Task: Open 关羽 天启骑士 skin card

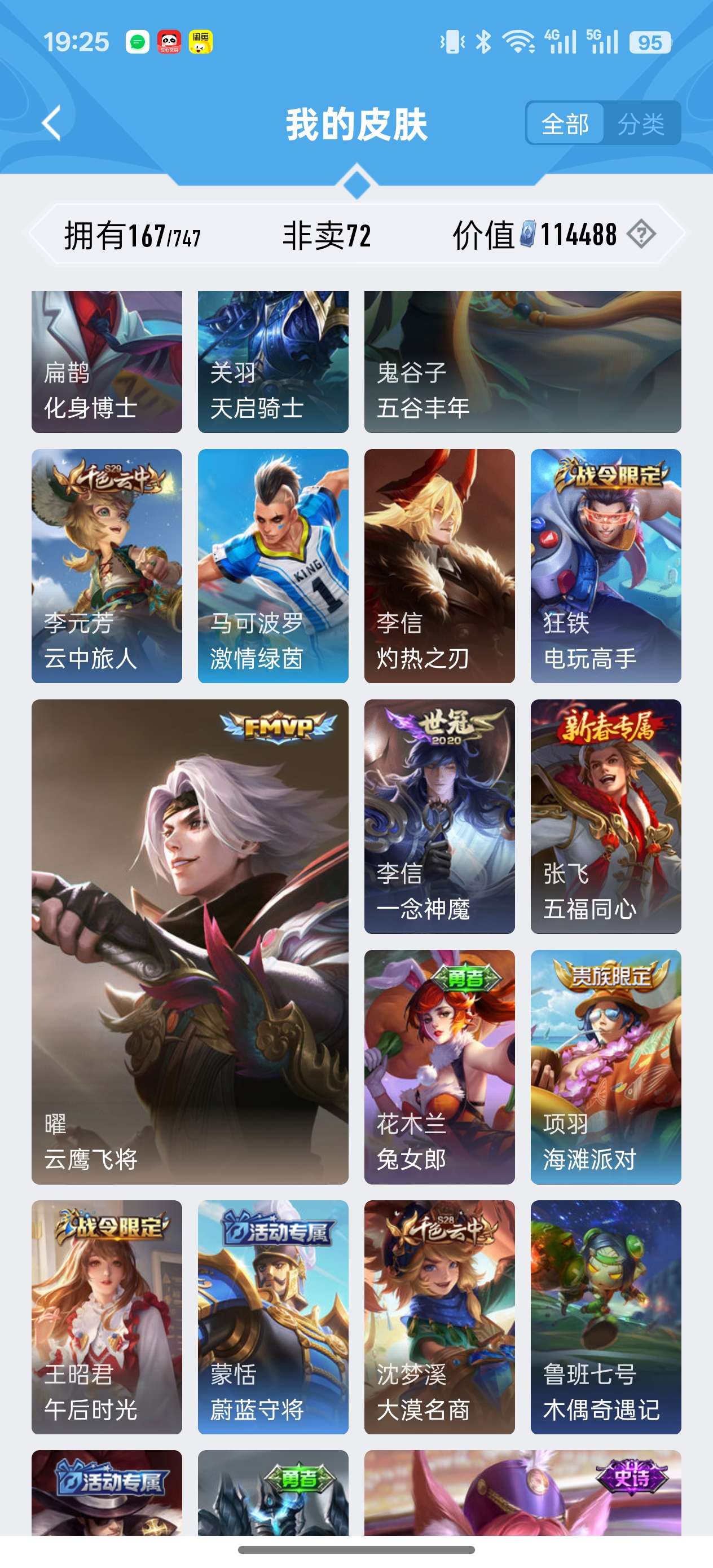Action: pos(273,362)
